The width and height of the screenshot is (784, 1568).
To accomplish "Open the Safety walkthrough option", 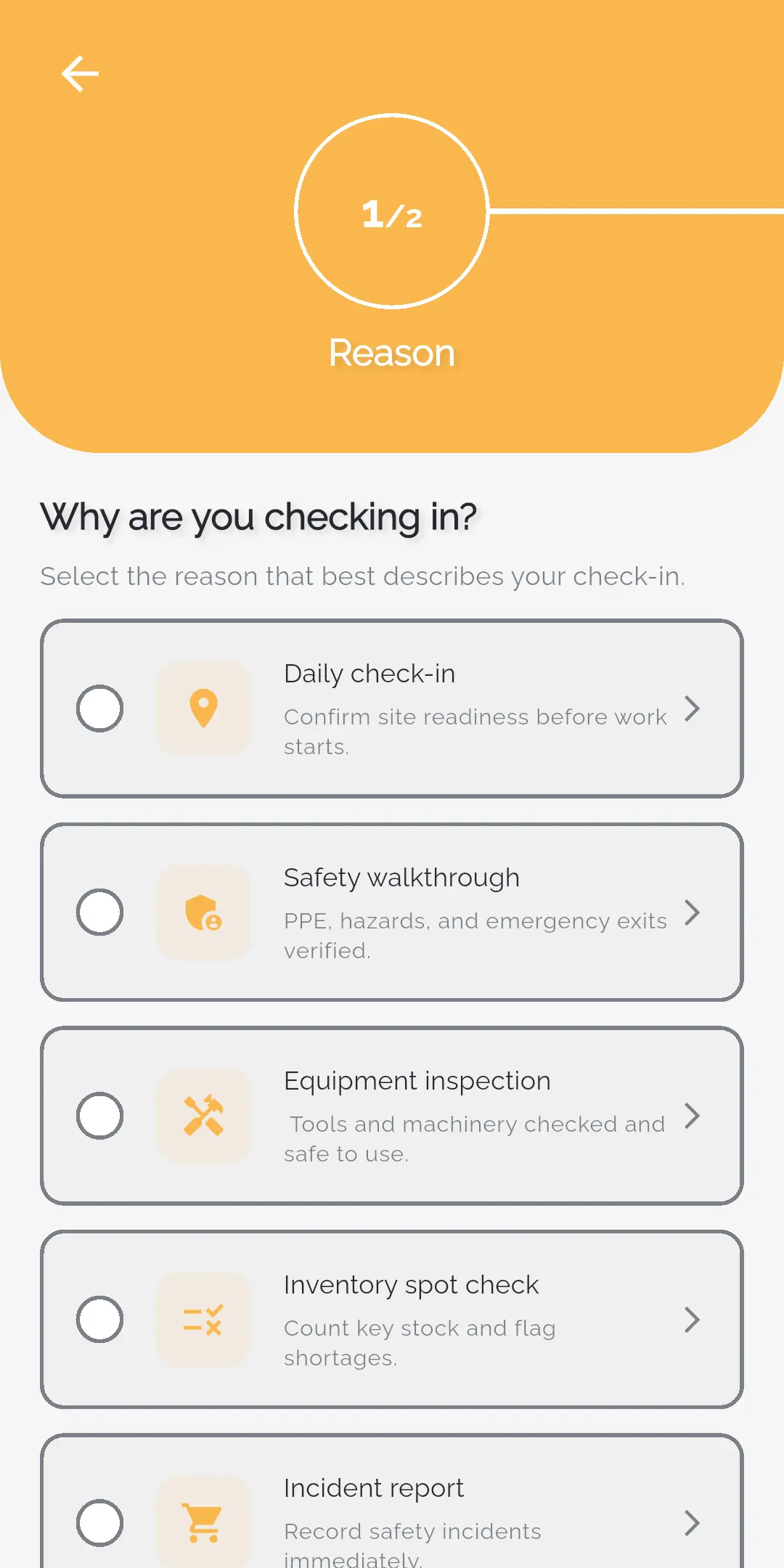I will click(x=392, y=912).
